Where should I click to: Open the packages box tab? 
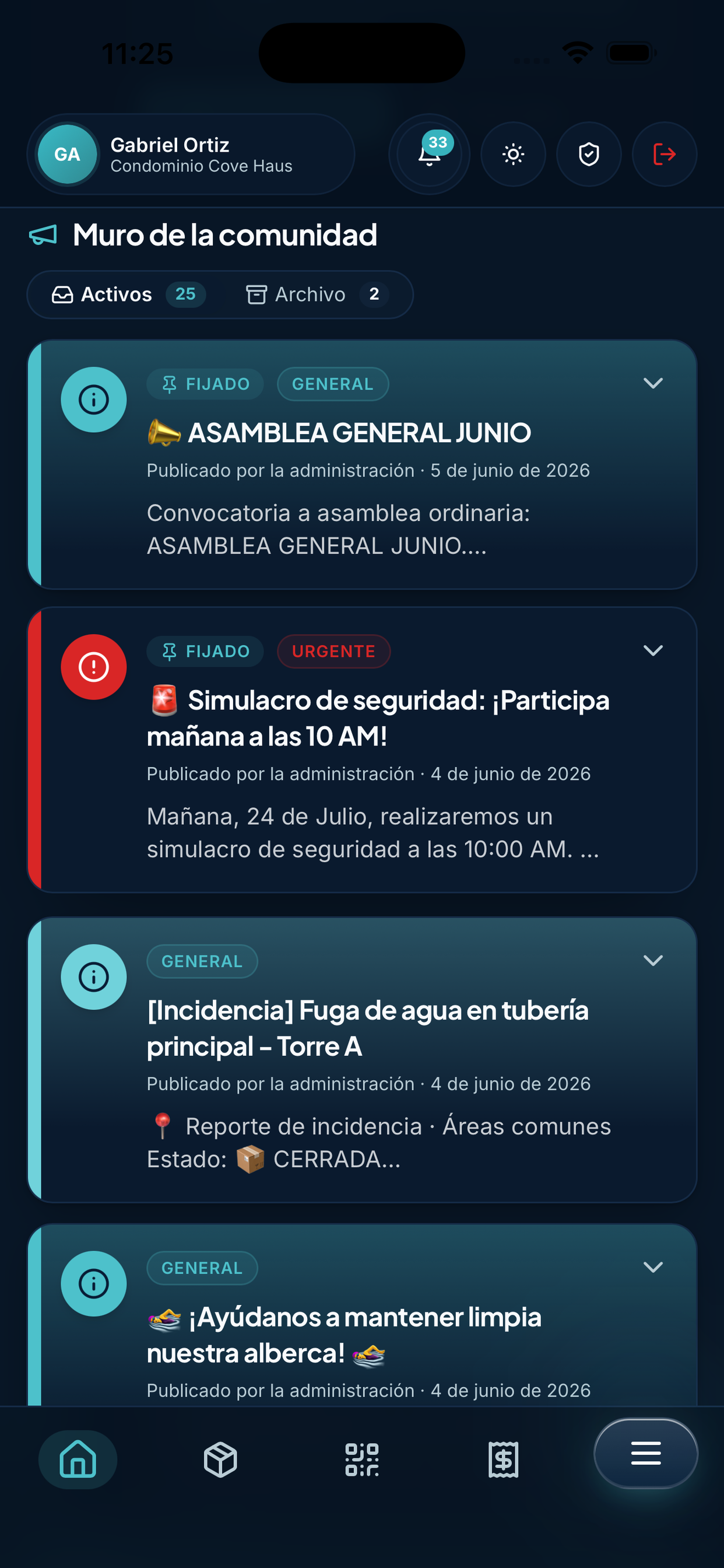pyautogui.click(x=220, y=1459)
